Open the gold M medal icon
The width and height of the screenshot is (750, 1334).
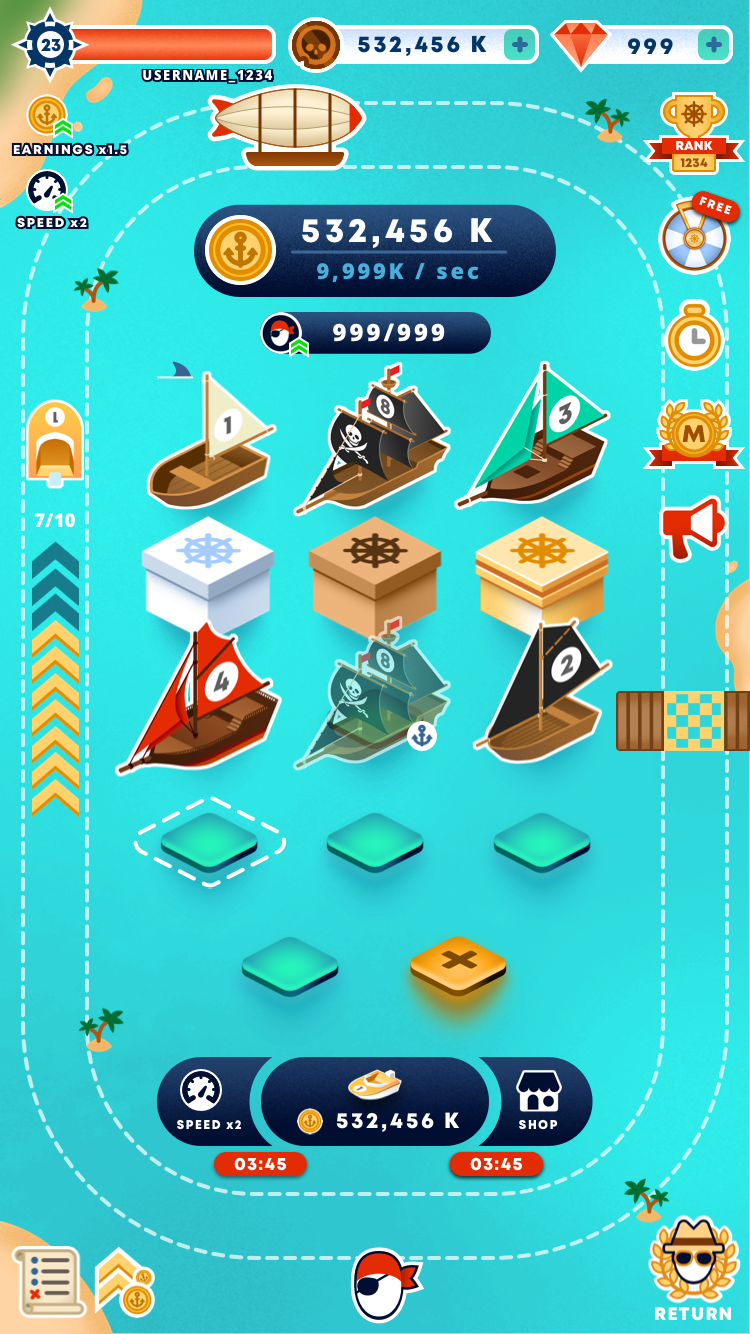tap(693, 435)
